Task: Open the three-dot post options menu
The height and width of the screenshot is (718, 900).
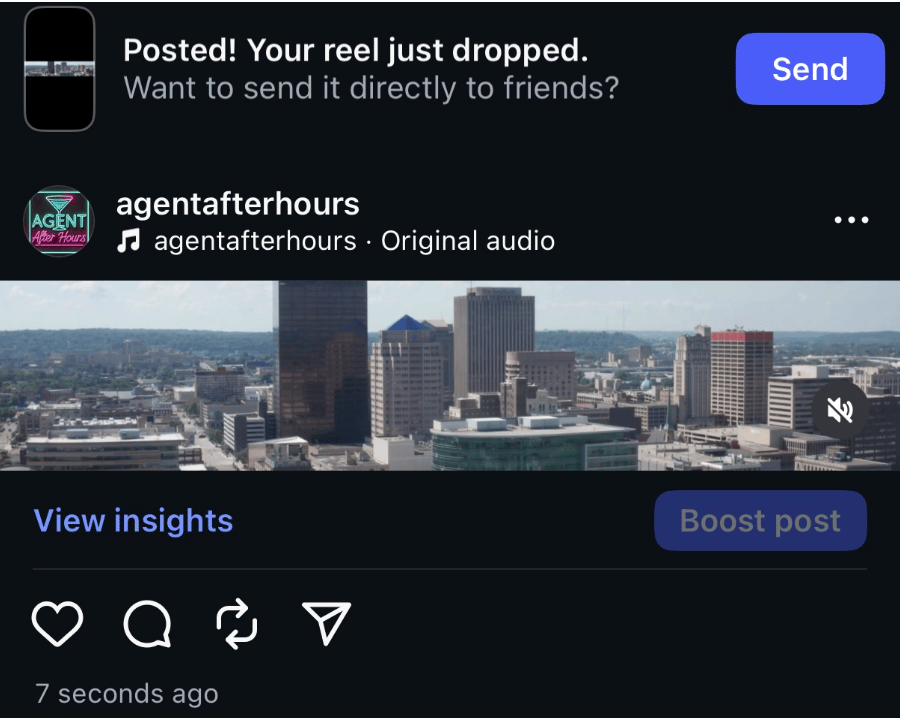Action: click(851, 220)
